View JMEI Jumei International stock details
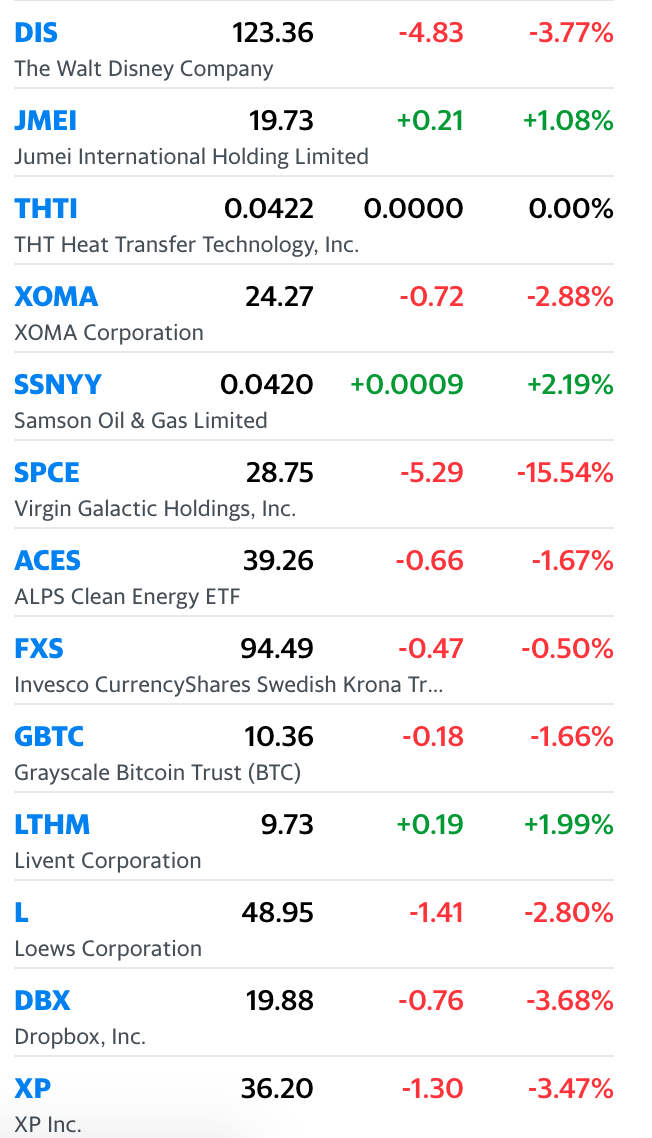This screenshot has height=1138, width=652. (x=45, y=121)
